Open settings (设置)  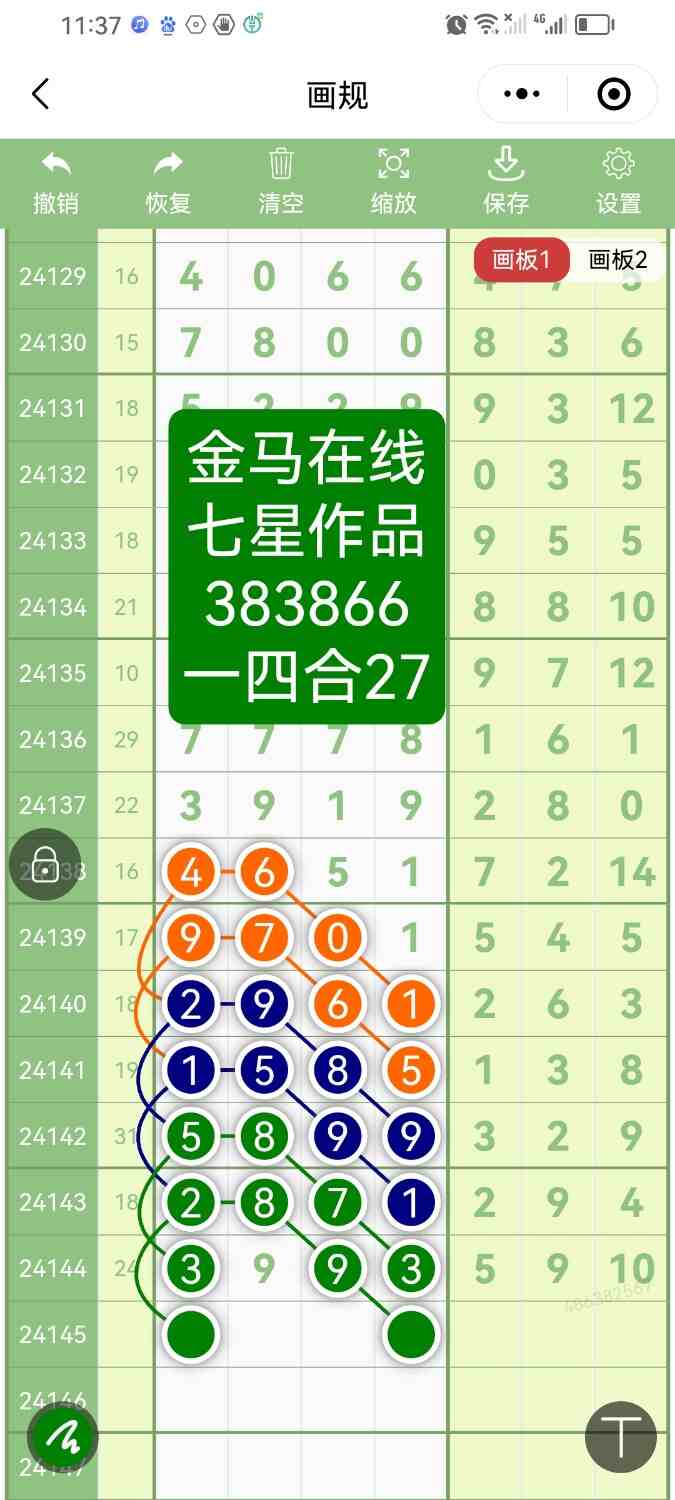point(618,182)
